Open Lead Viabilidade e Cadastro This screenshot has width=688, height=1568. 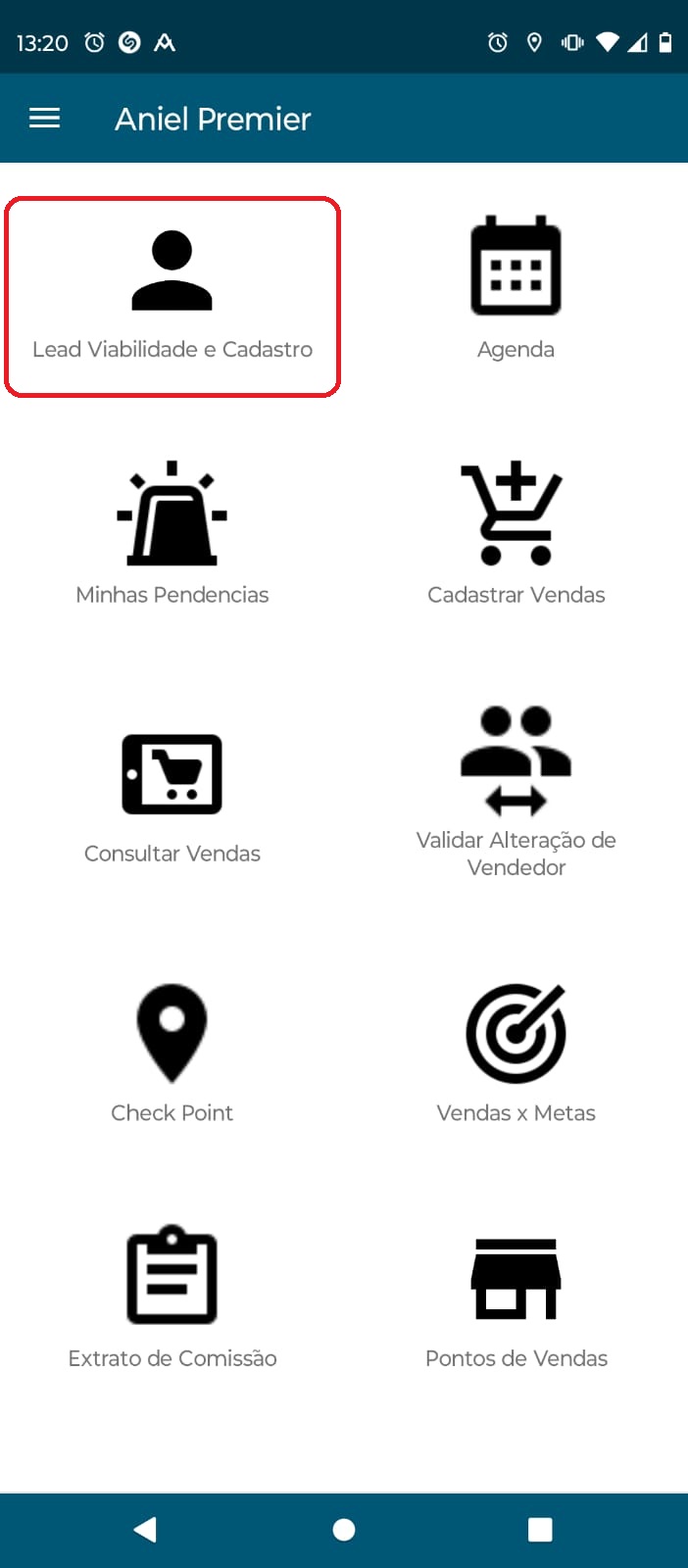point(172,296)
